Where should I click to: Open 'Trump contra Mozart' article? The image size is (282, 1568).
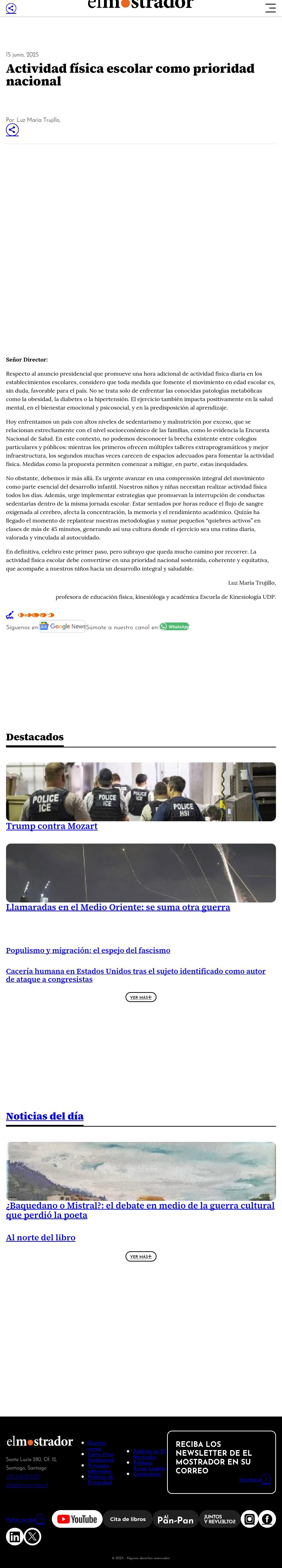click(x=52, y=826)
